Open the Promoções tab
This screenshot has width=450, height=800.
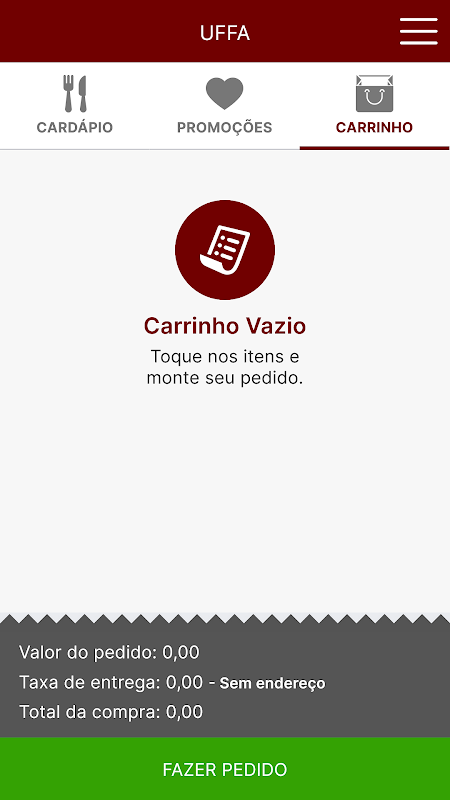(224, 106)
